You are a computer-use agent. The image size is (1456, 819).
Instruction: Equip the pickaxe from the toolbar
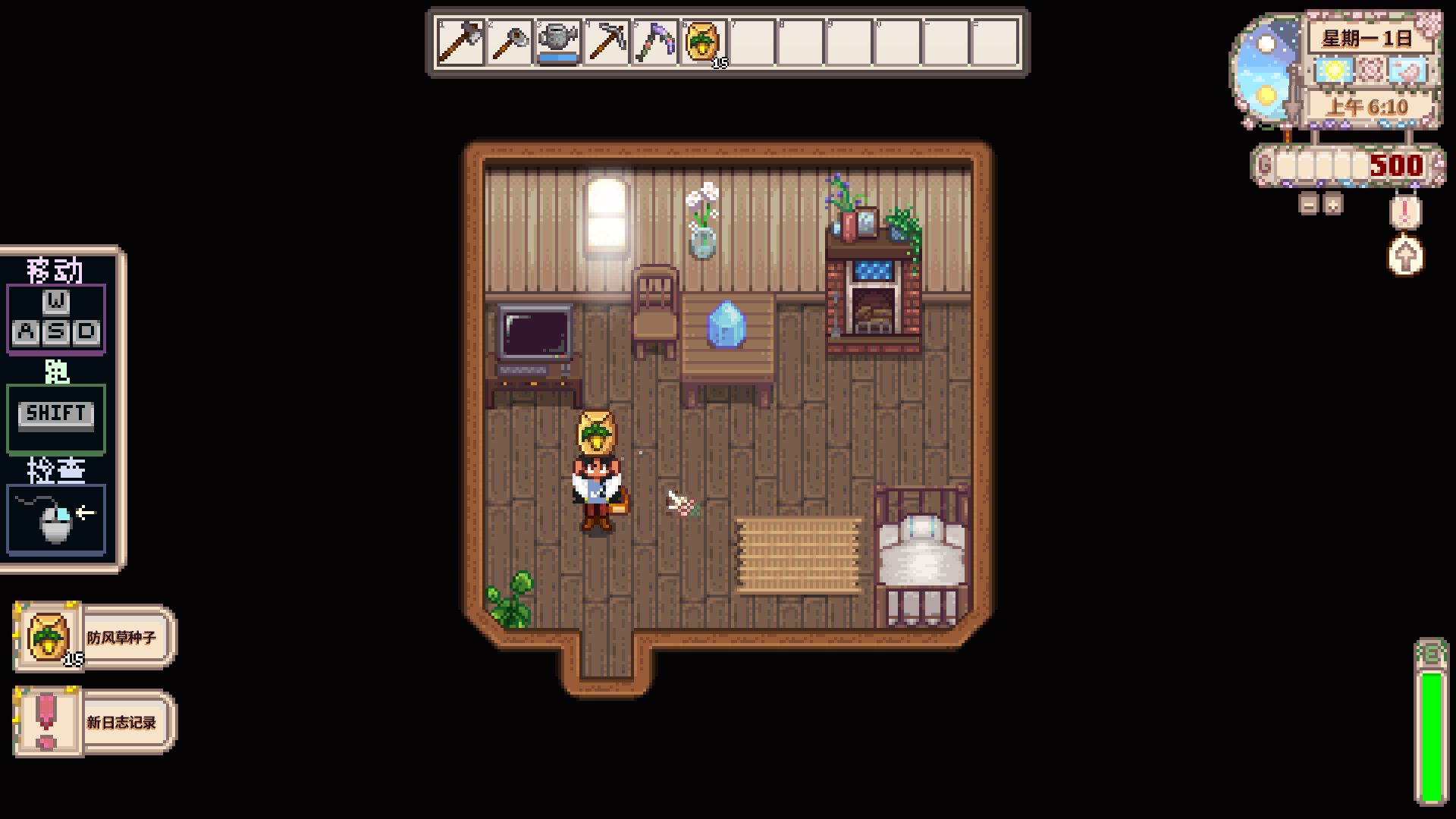pyautogui.click(x=606, y=42)
